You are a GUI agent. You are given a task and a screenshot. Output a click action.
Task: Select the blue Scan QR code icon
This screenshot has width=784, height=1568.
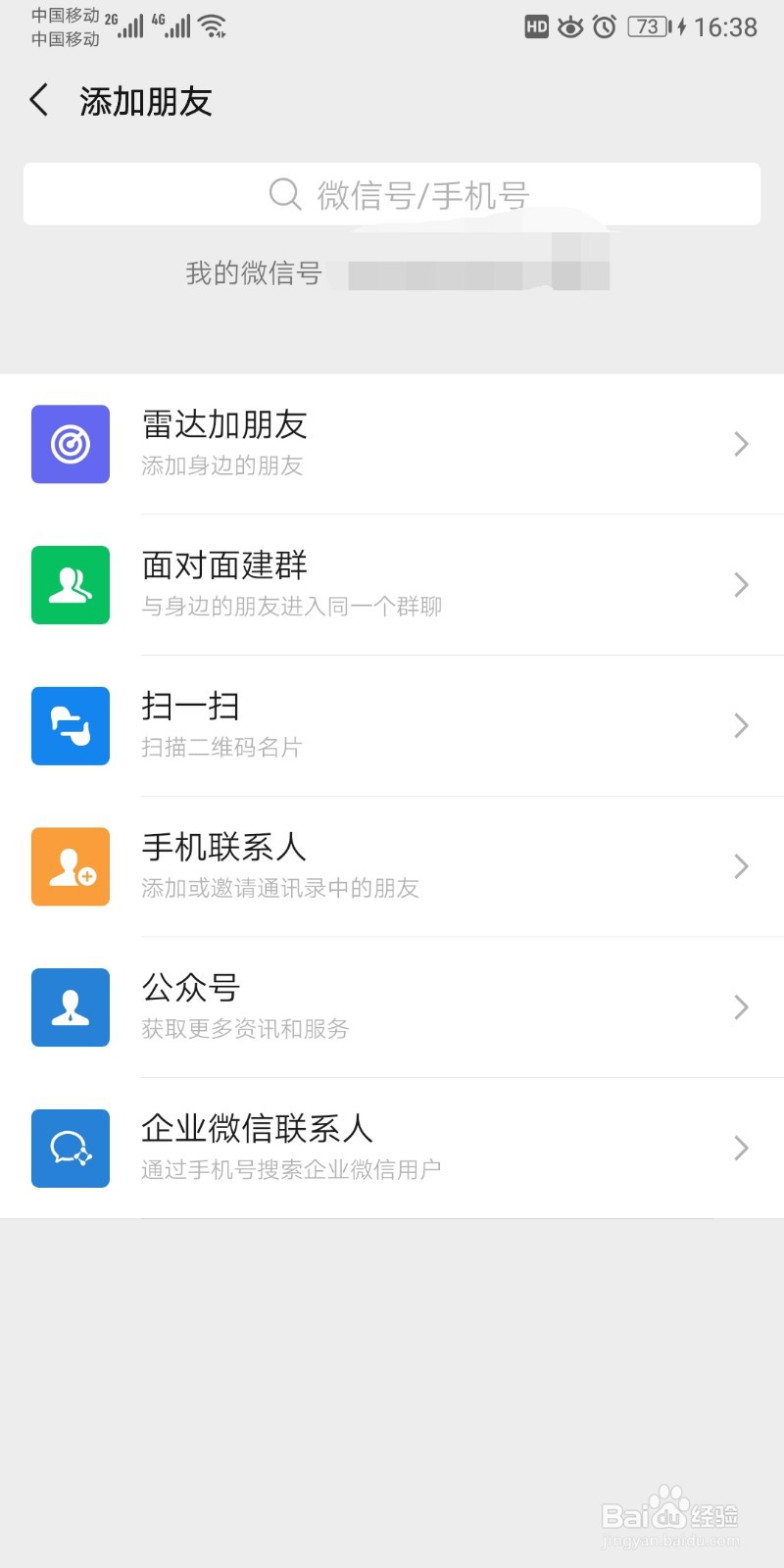tap(70, 725)
